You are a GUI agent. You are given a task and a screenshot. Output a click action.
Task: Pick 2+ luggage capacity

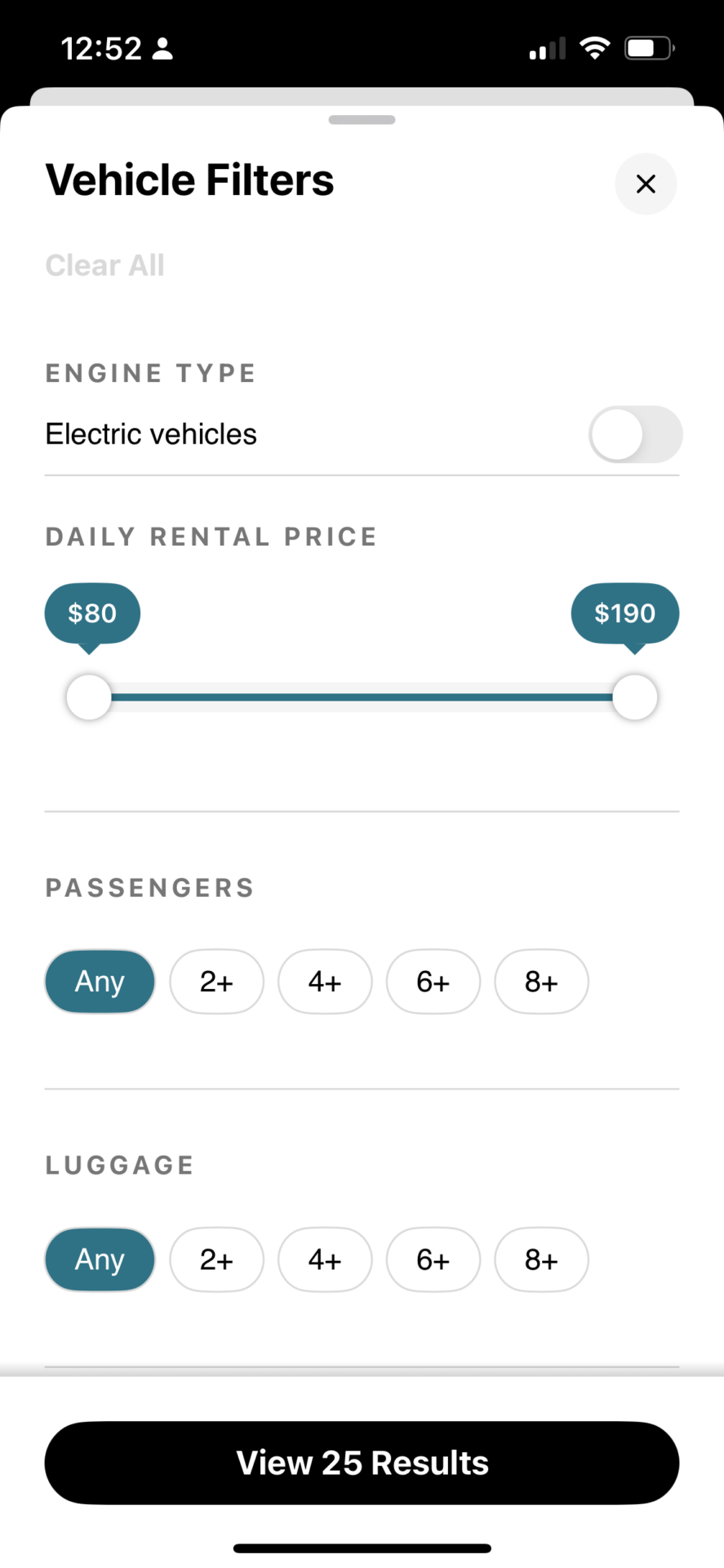coord(216,1259)
